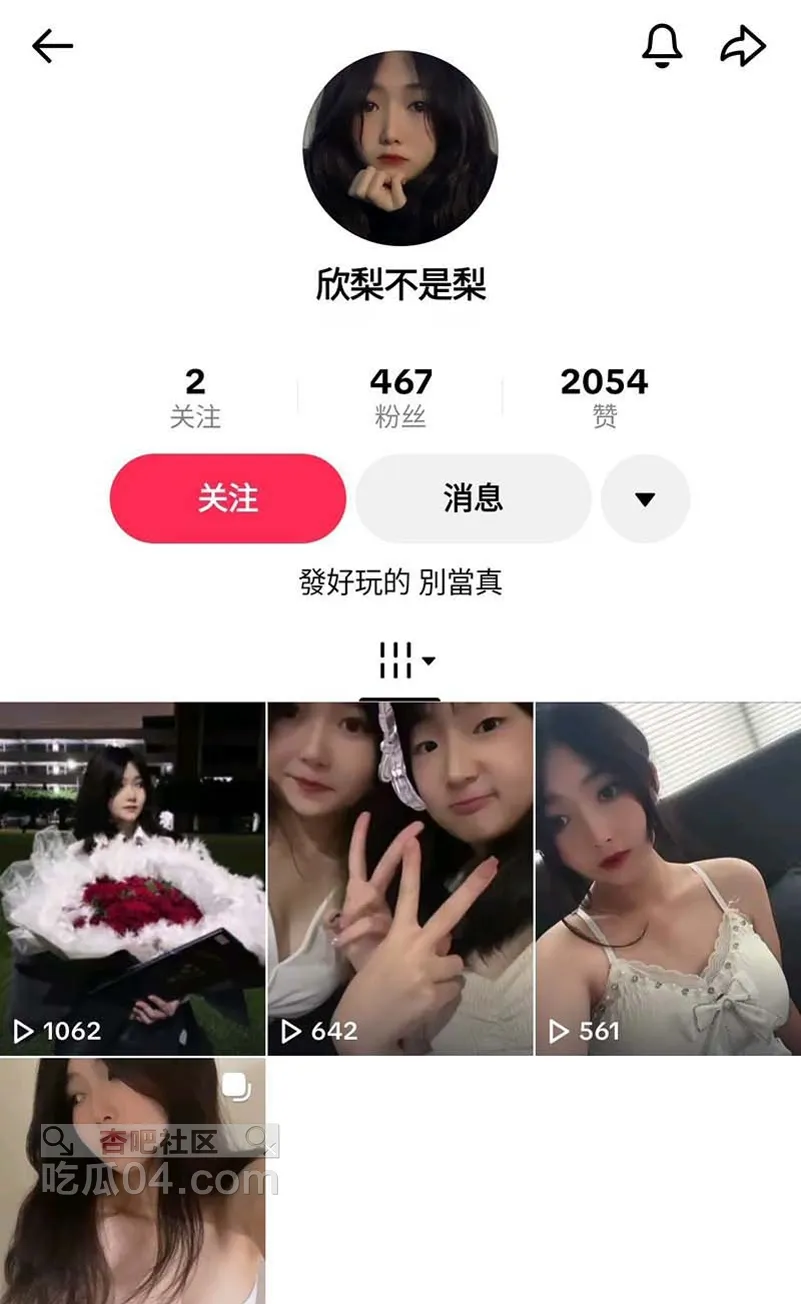Open the profile avatar picture
Image resolution: width=801 pixels, height=1304 pixels.
click(400, 148)
